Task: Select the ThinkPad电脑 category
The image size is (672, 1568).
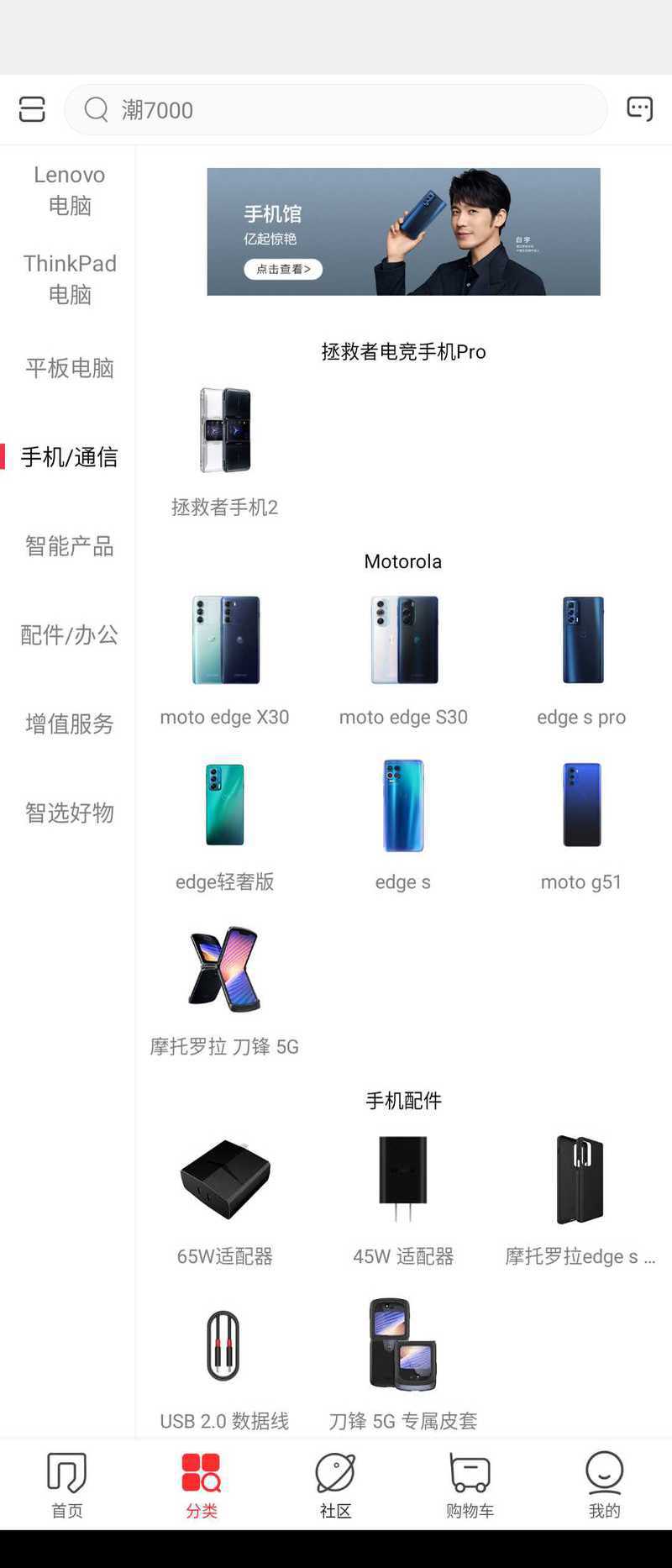Action: [x=69, y=279]
